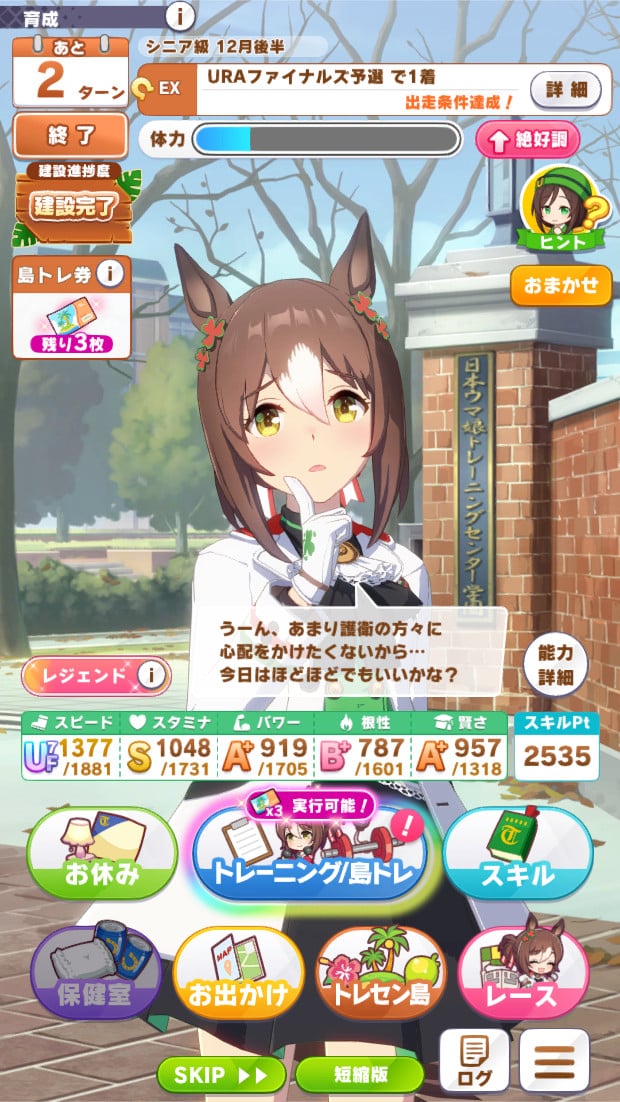Visit the 保健室 infirmary

click(96, 978)
